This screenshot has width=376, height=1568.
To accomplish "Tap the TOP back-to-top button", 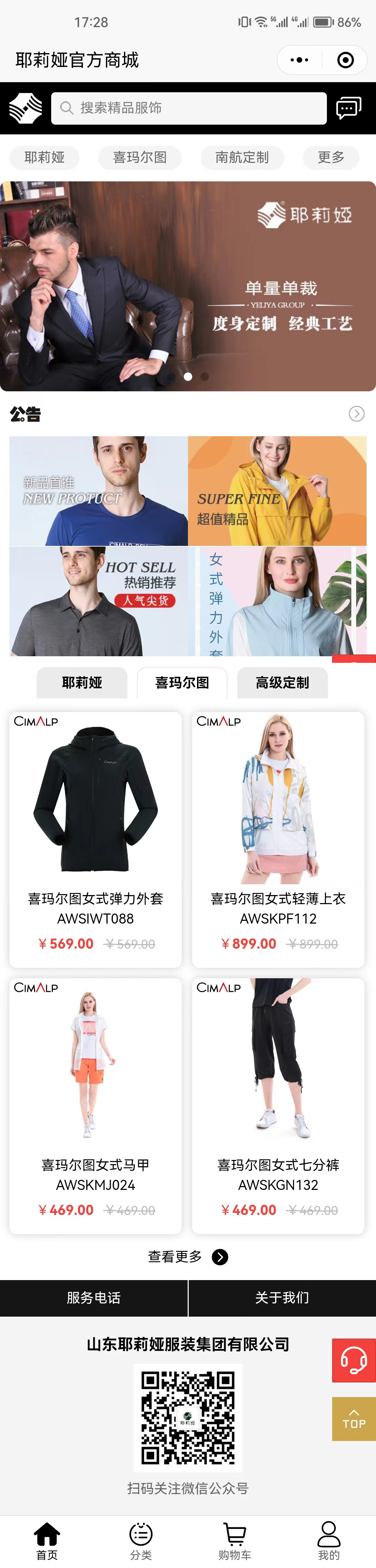I will point(353,1419).
